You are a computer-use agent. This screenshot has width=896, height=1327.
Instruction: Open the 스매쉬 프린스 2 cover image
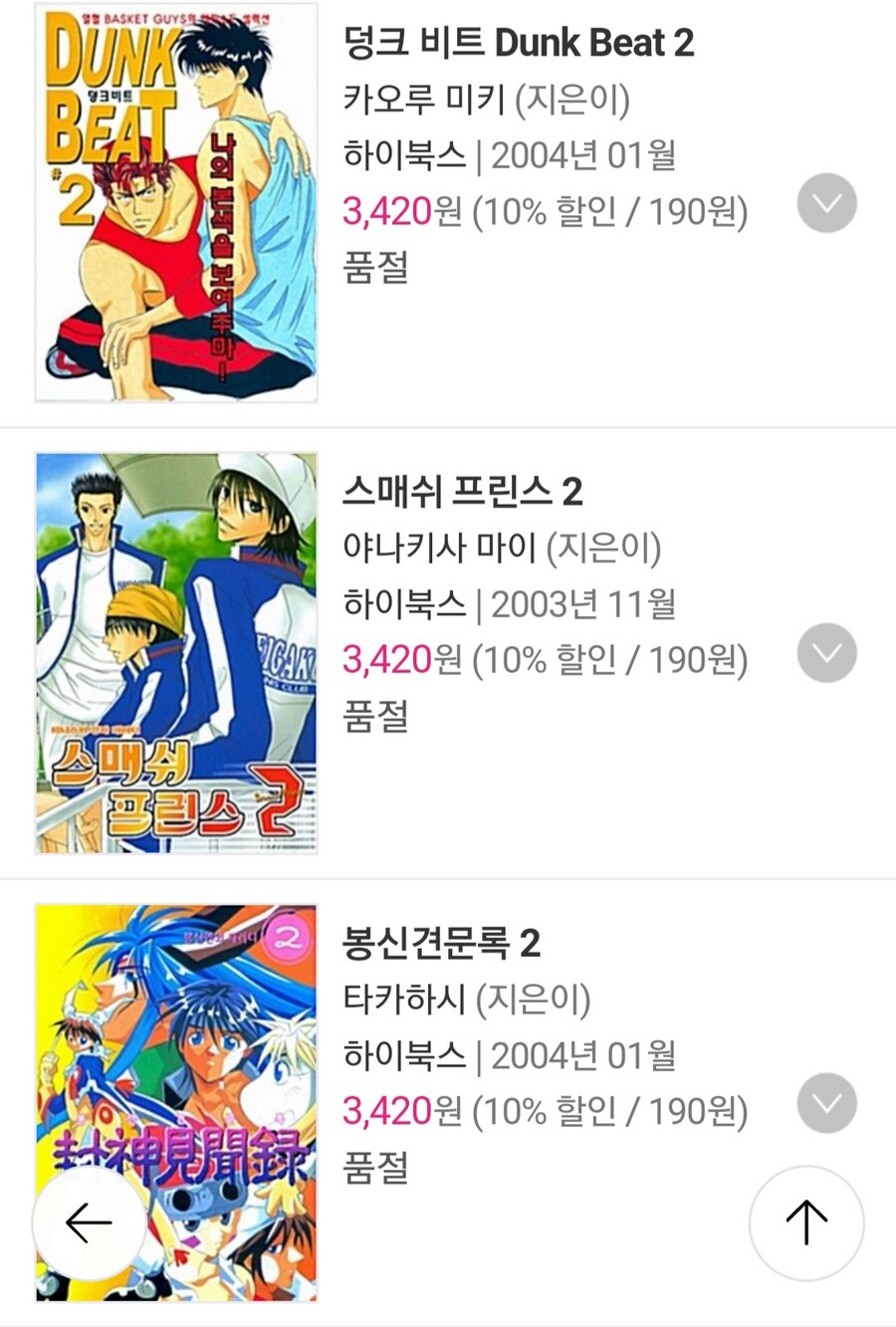[x=176, y=653]
